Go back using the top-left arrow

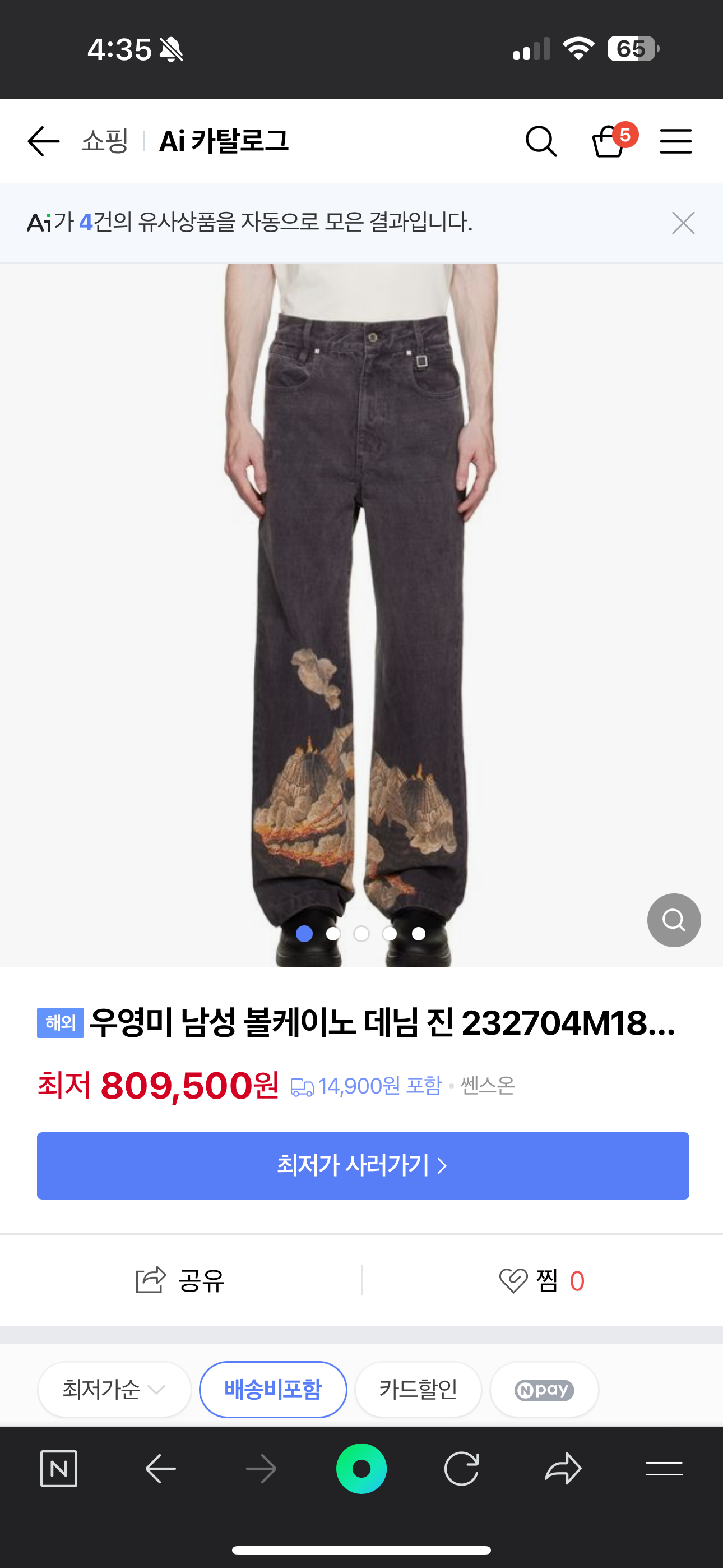[x=43, y=141]
